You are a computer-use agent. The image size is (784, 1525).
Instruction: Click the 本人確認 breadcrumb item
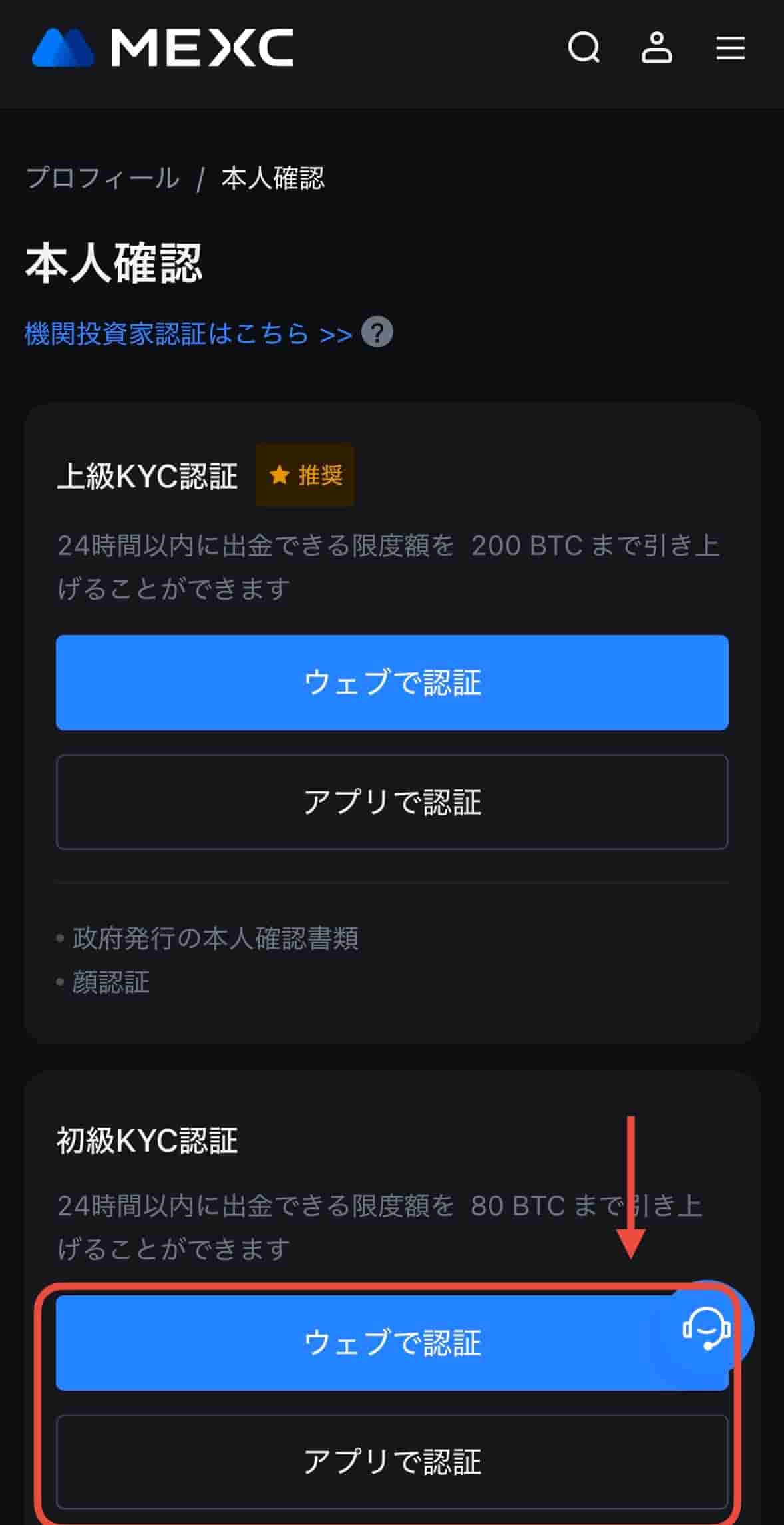tap(272, 178)
